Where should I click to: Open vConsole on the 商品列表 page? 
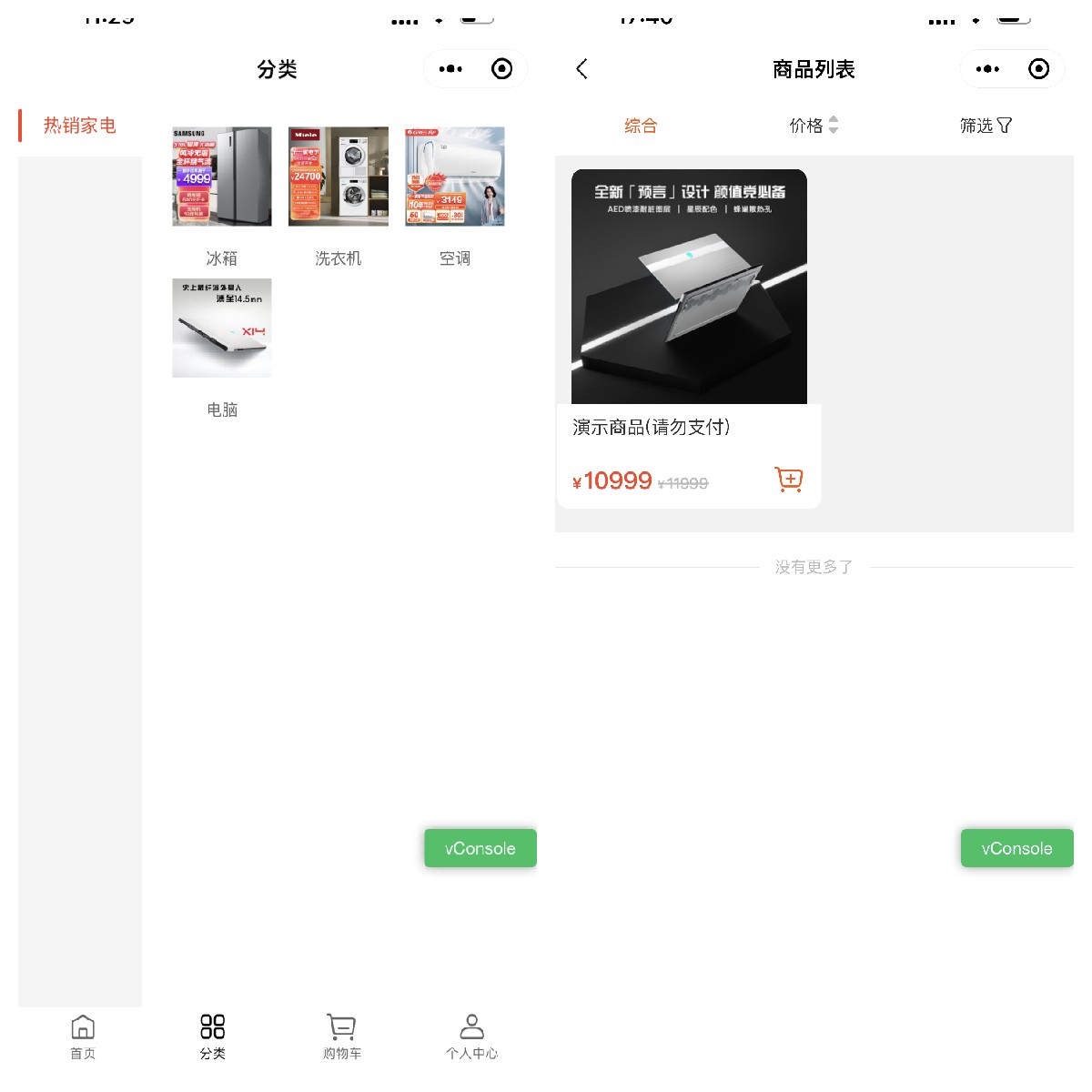click(1016, 848)
